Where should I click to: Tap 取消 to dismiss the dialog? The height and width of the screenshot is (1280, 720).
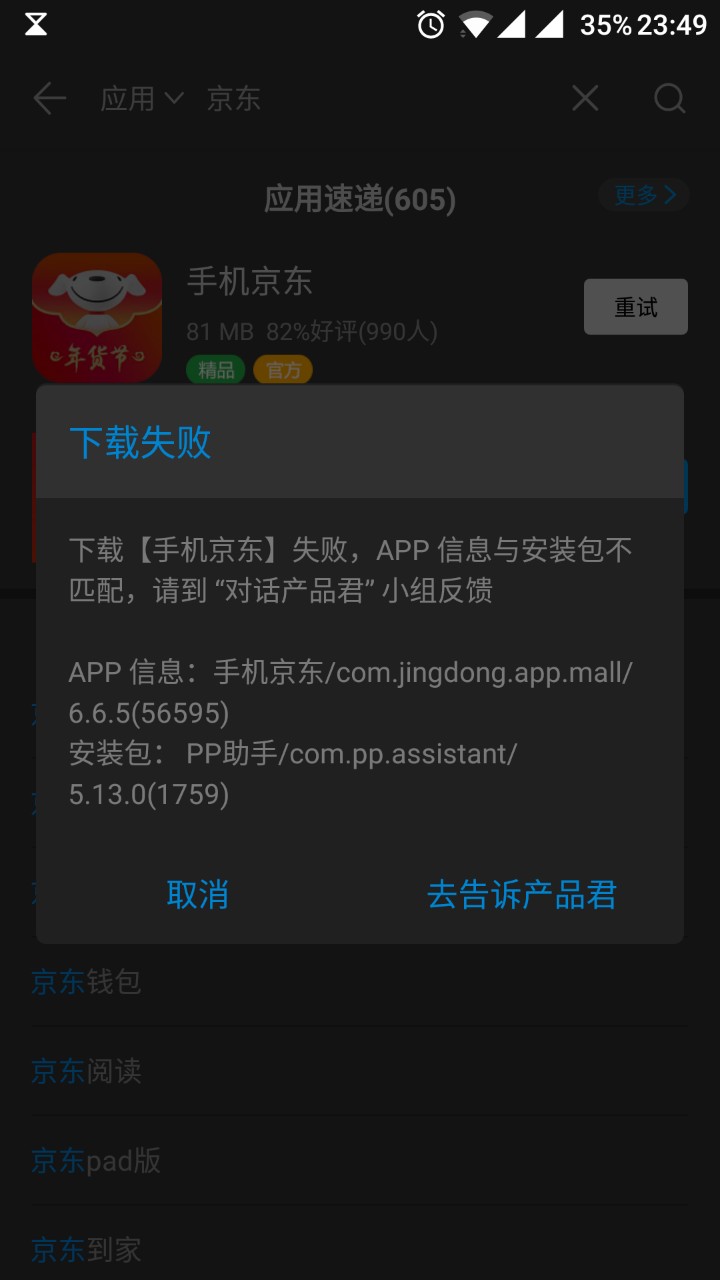click(x=197, y=894)
